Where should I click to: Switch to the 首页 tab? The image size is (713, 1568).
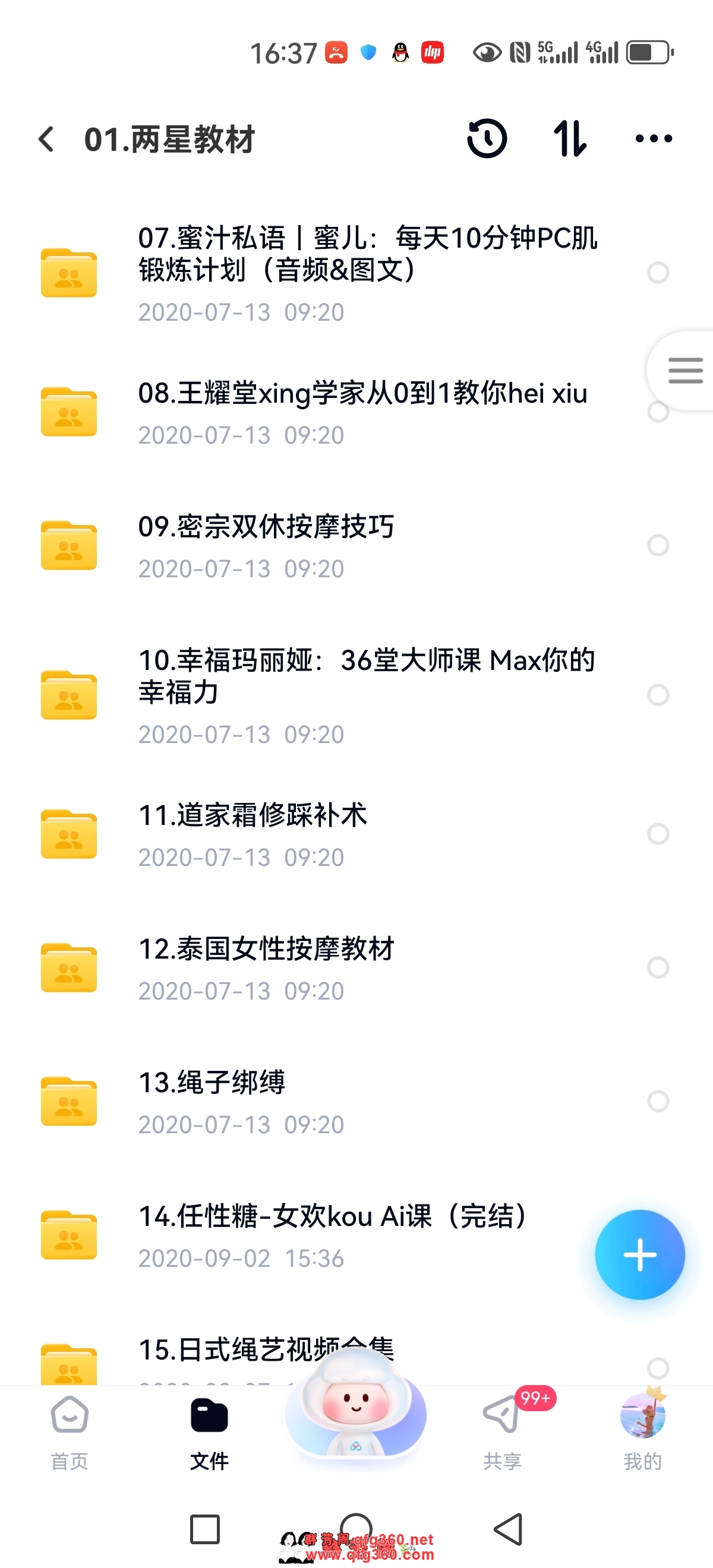[70, 1431]
